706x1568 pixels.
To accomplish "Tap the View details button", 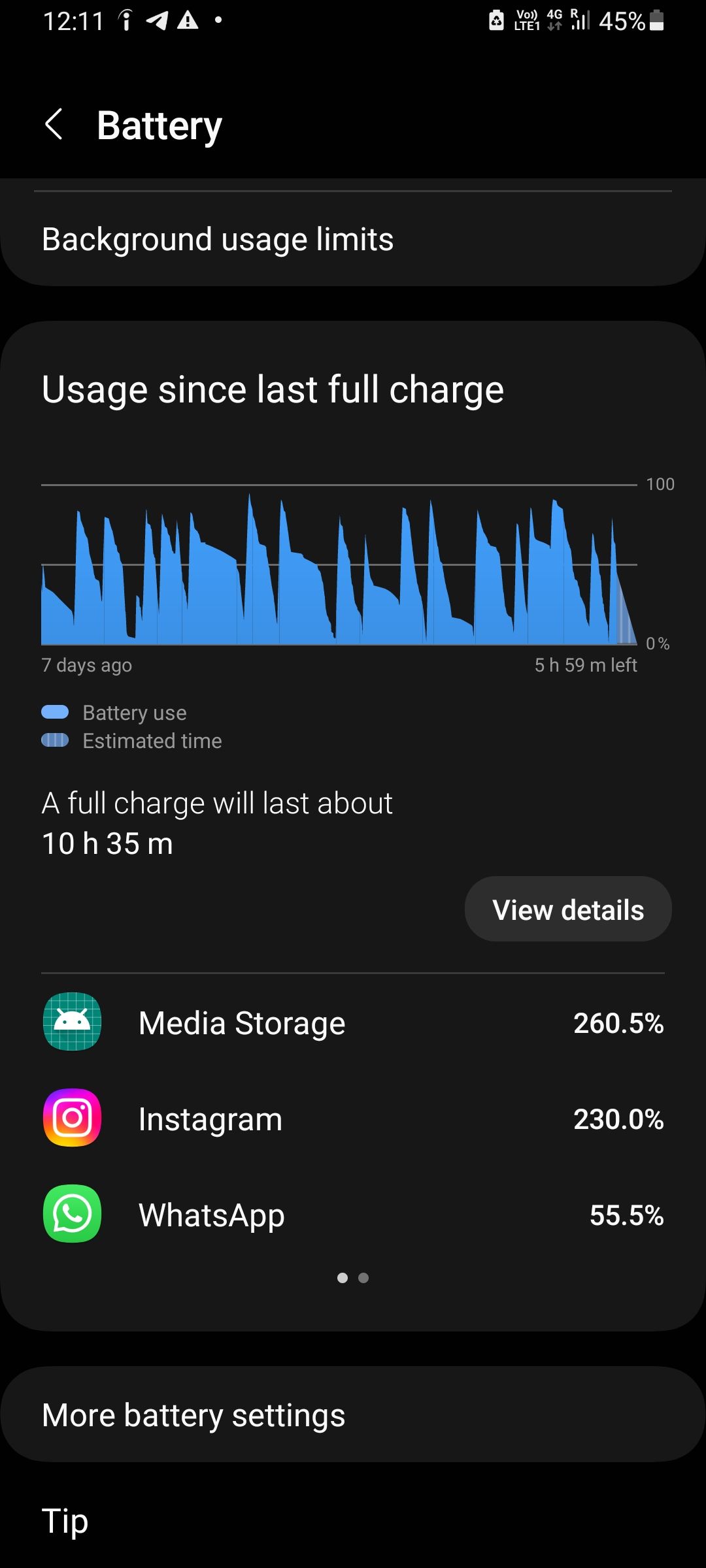I will (567, 908).
